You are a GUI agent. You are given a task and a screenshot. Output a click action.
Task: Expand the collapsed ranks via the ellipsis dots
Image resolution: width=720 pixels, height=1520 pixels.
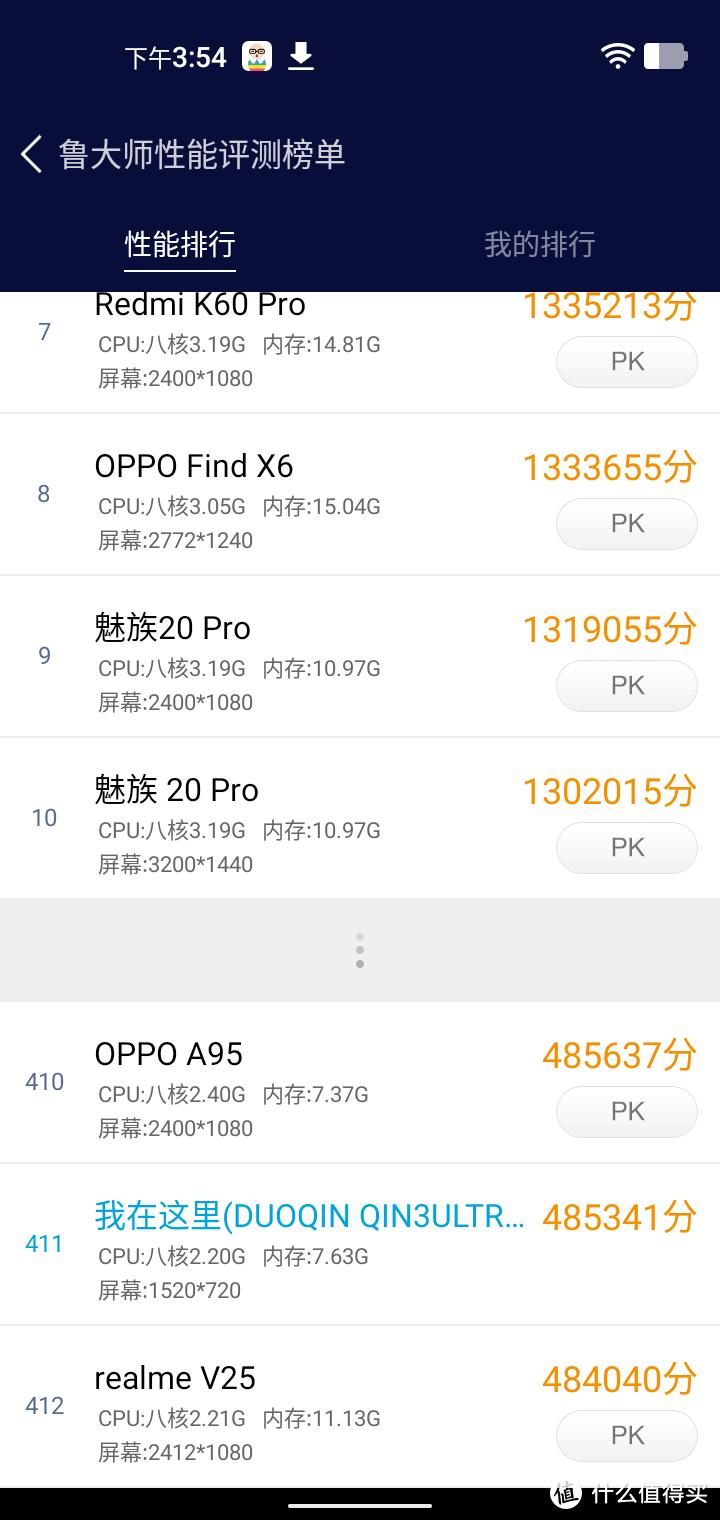point(359,948)
